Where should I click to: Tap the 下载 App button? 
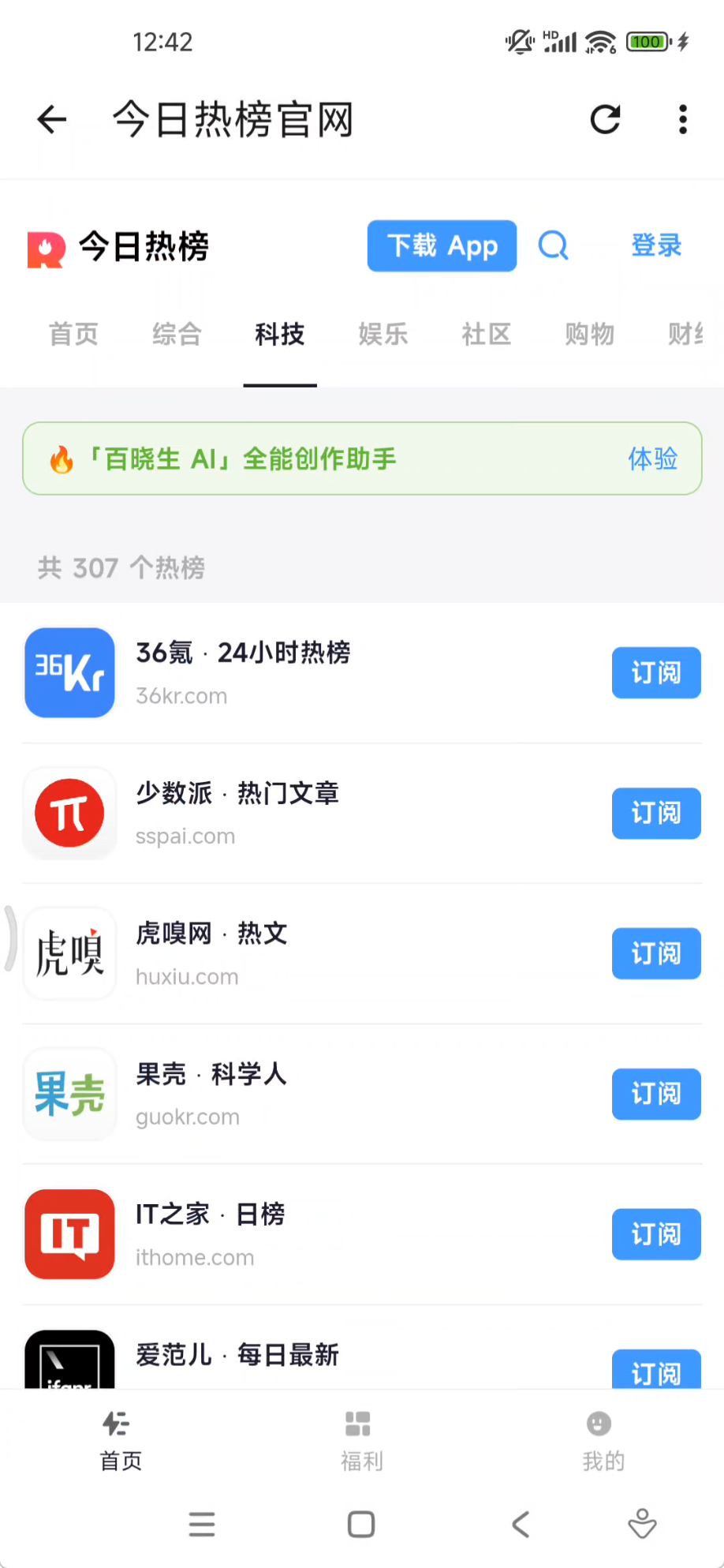tap(442, 246)
